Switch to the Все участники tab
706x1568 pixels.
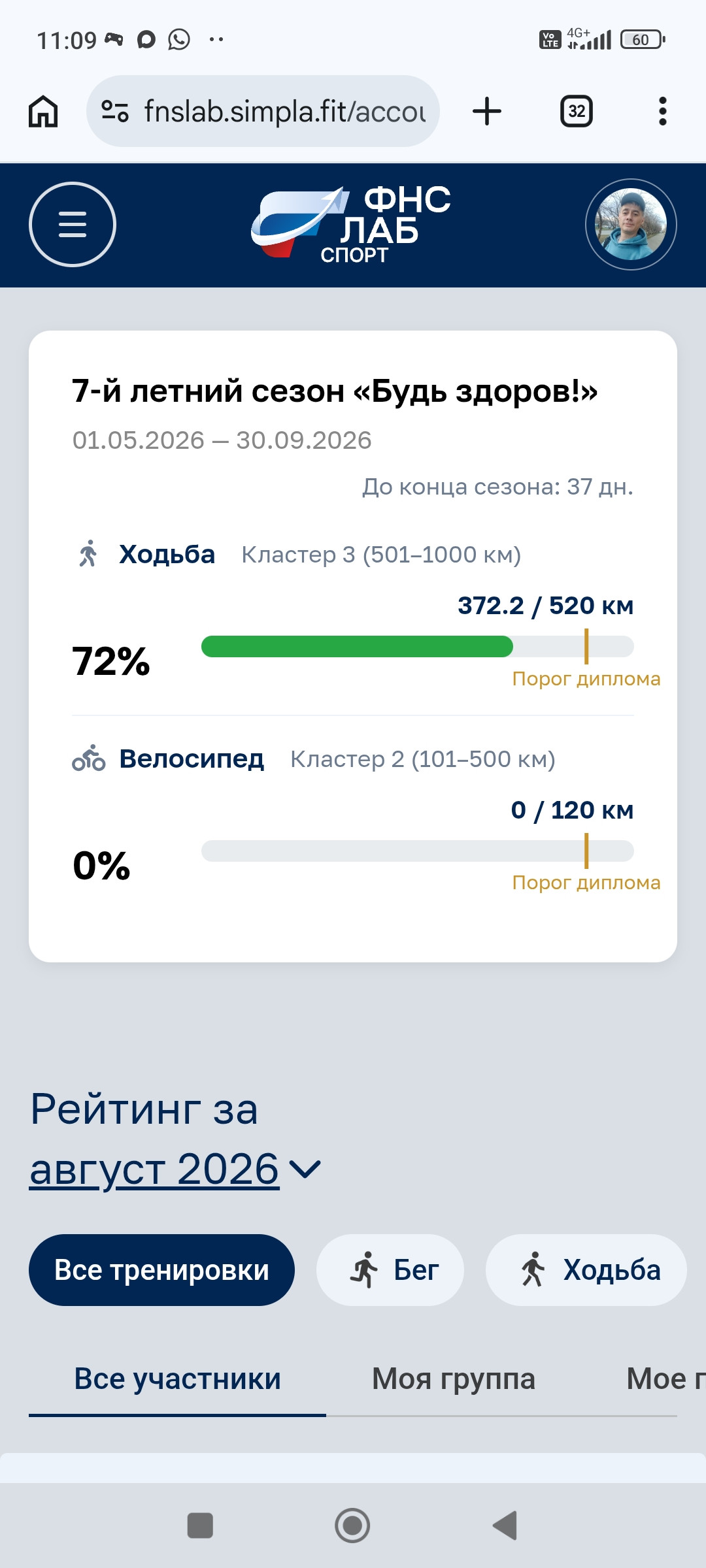[x=177, y=1380]
